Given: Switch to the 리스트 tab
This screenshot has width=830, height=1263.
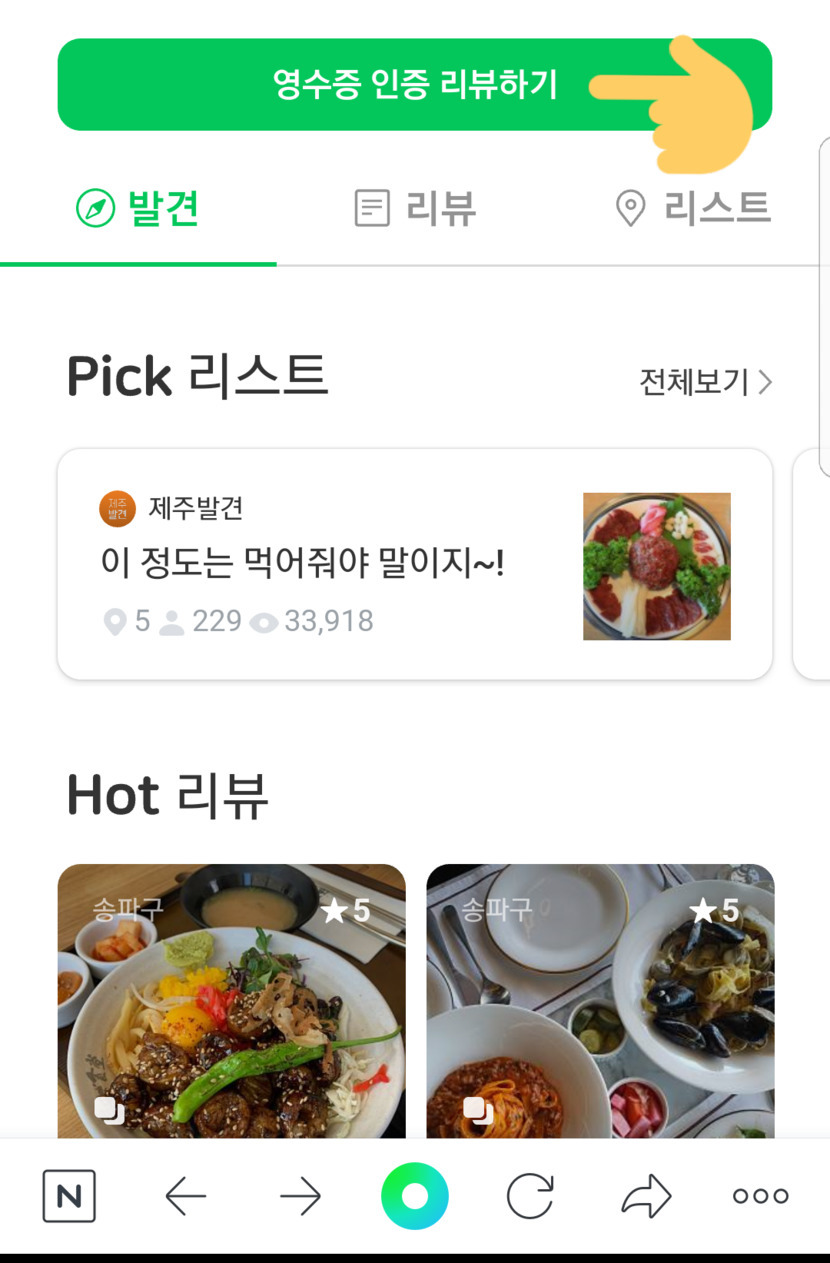Looking at the screenshot, I should click(692, 209).
